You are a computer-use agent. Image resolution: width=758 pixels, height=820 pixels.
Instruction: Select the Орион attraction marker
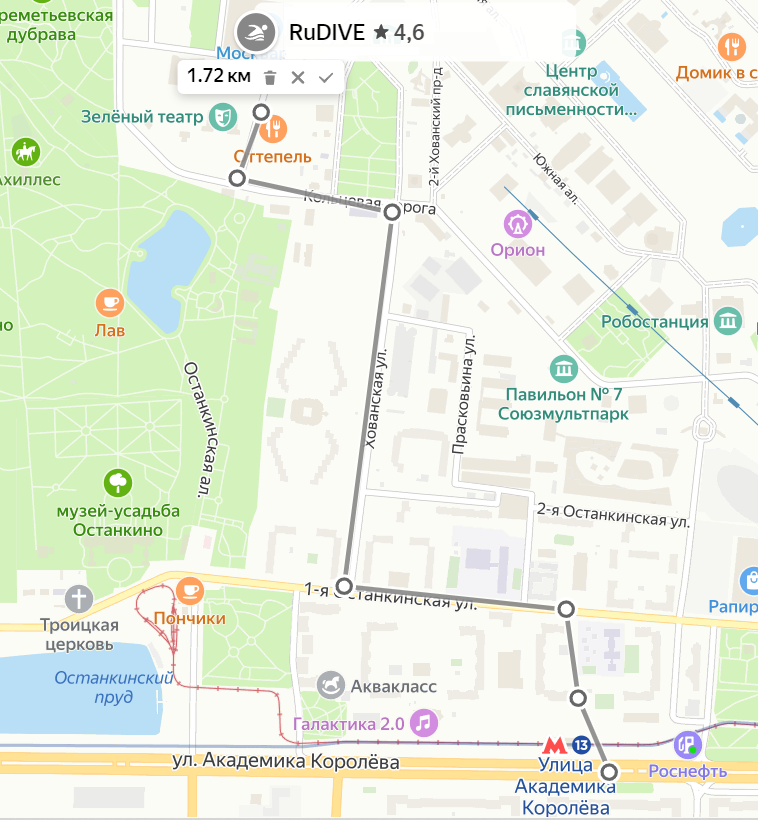click(518, 222)
